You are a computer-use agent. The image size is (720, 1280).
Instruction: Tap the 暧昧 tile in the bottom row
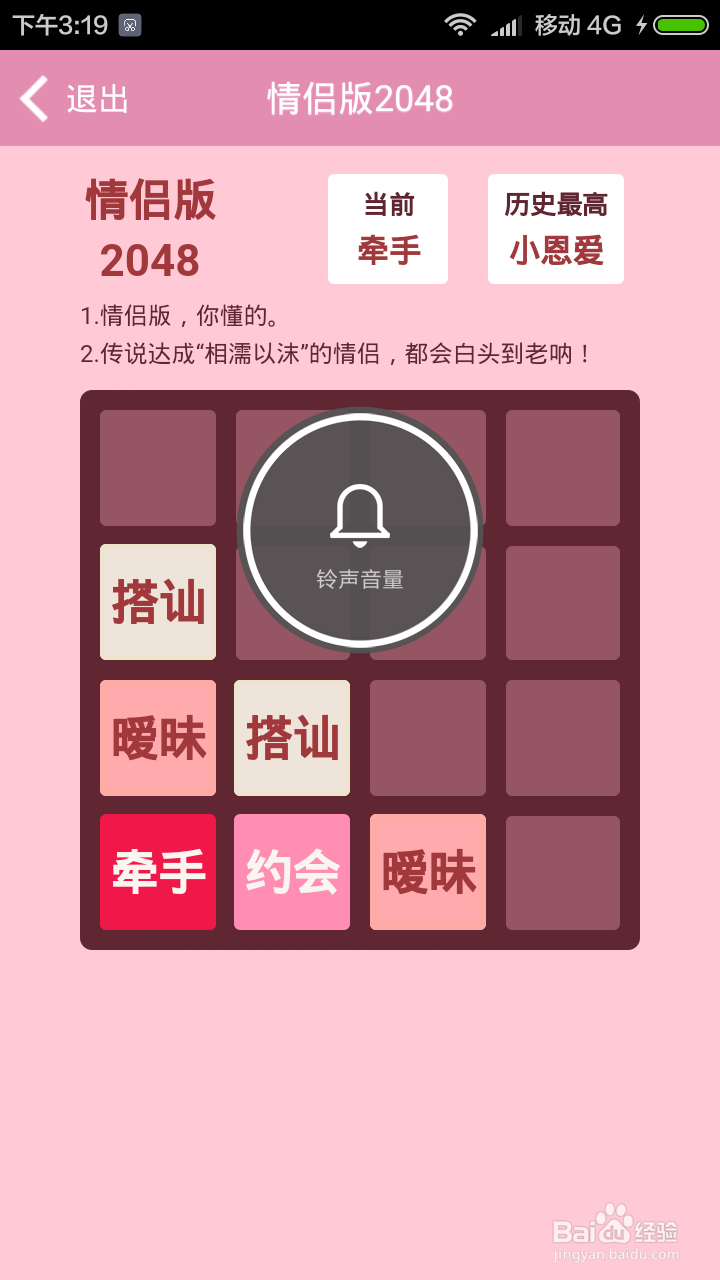coord(427,871)
